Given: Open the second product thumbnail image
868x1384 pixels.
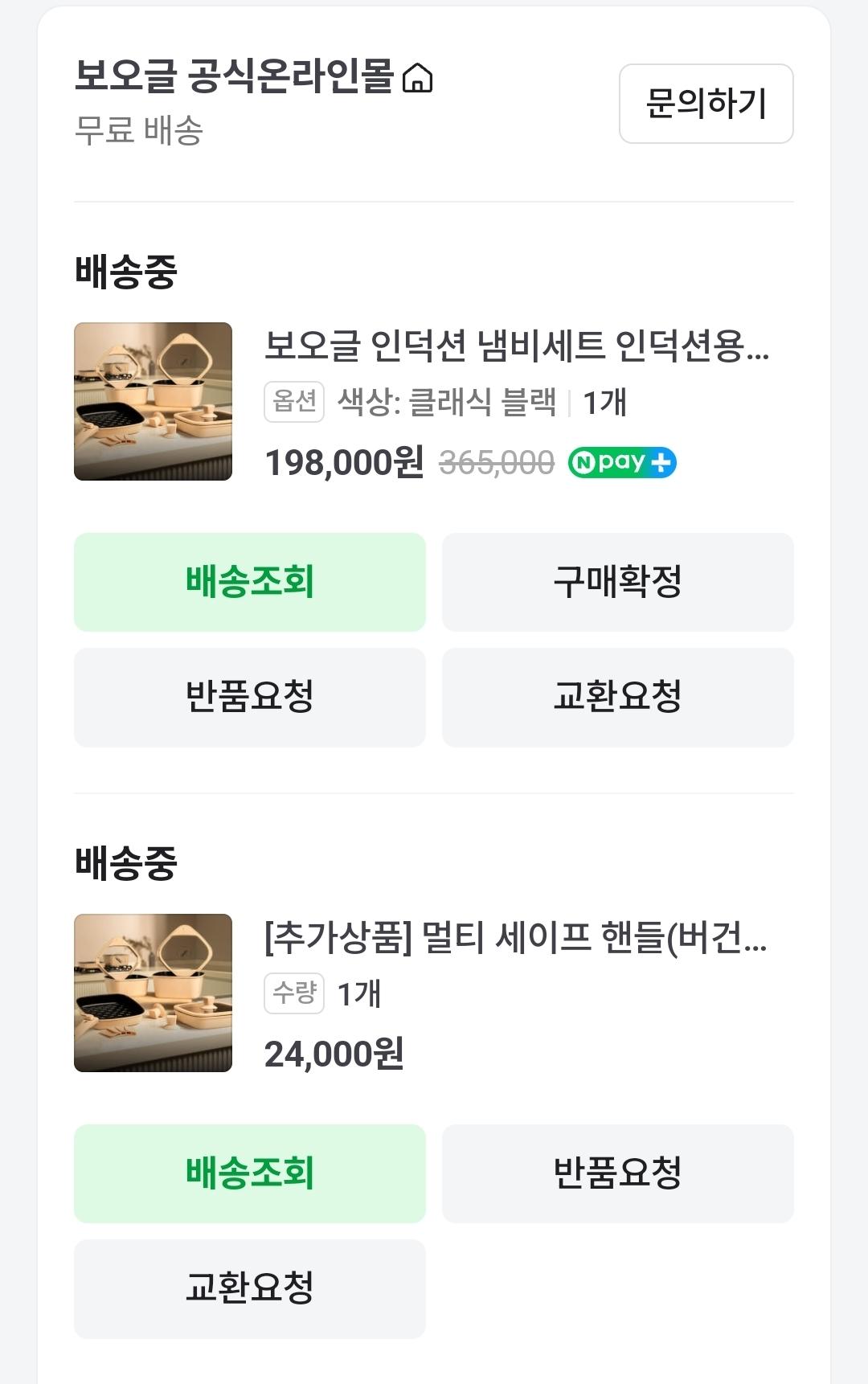Looking at the screenshot, I should [153, 993].
